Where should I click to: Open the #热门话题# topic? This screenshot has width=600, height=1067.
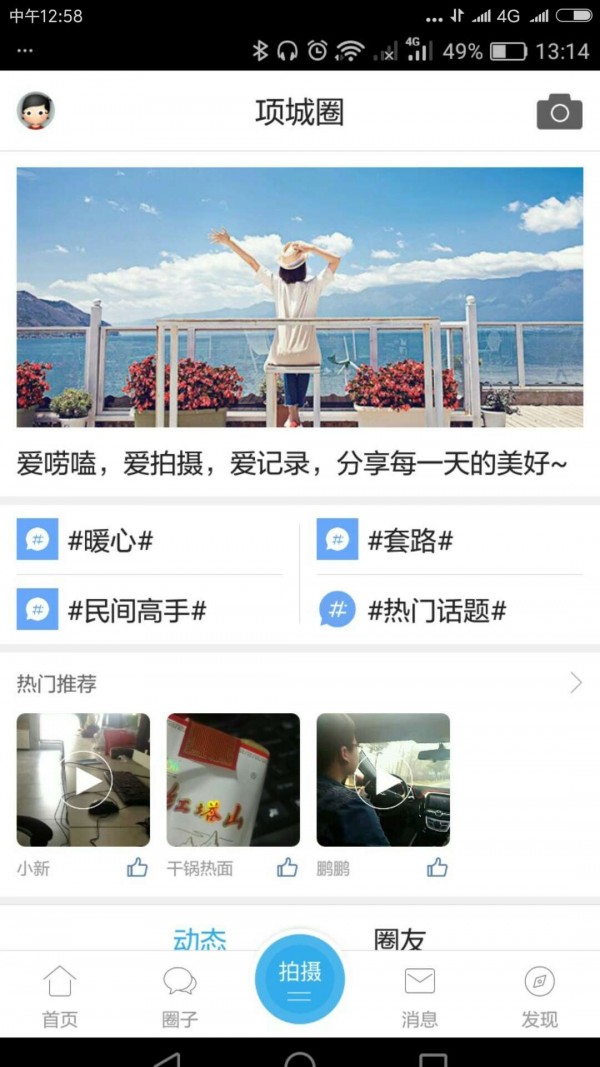pos(436,610)
